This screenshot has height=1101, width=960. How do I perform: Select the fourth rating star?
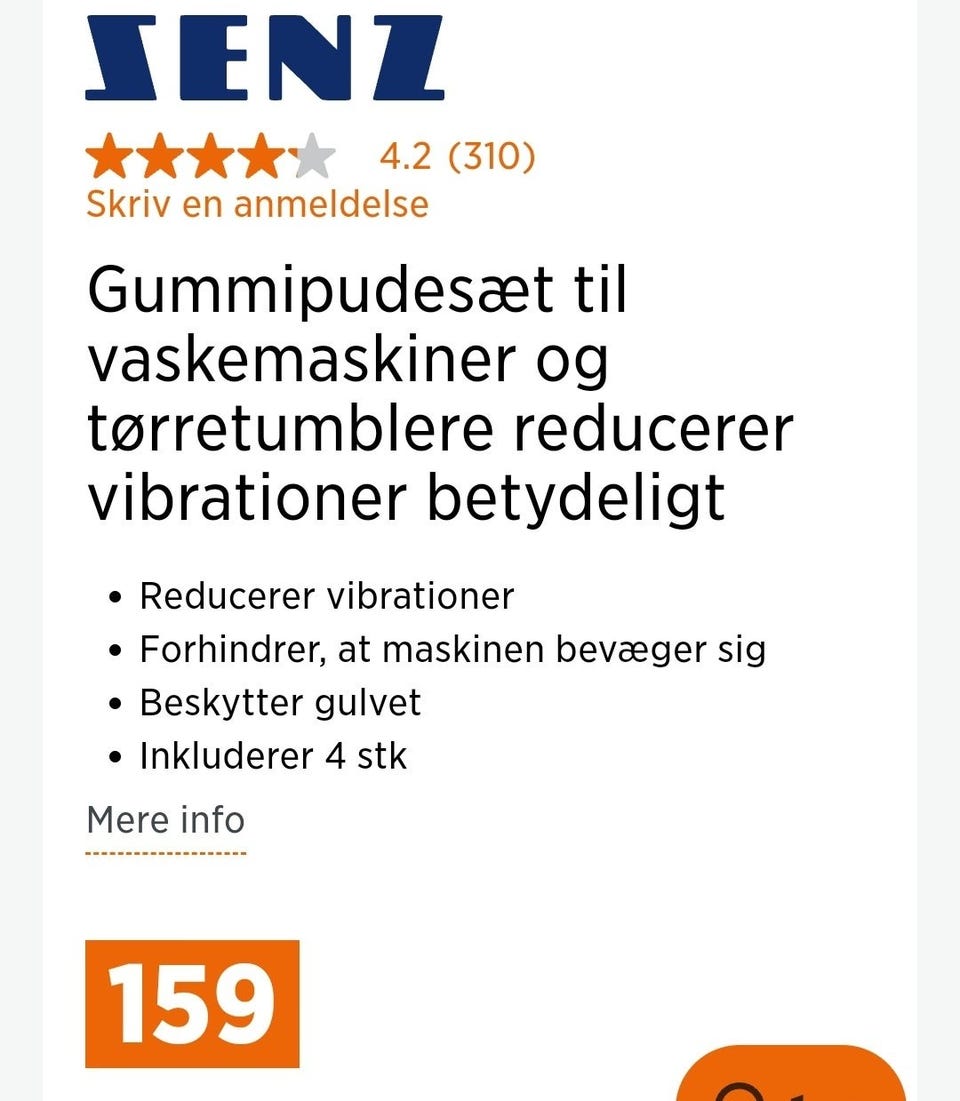pos(263,155)
